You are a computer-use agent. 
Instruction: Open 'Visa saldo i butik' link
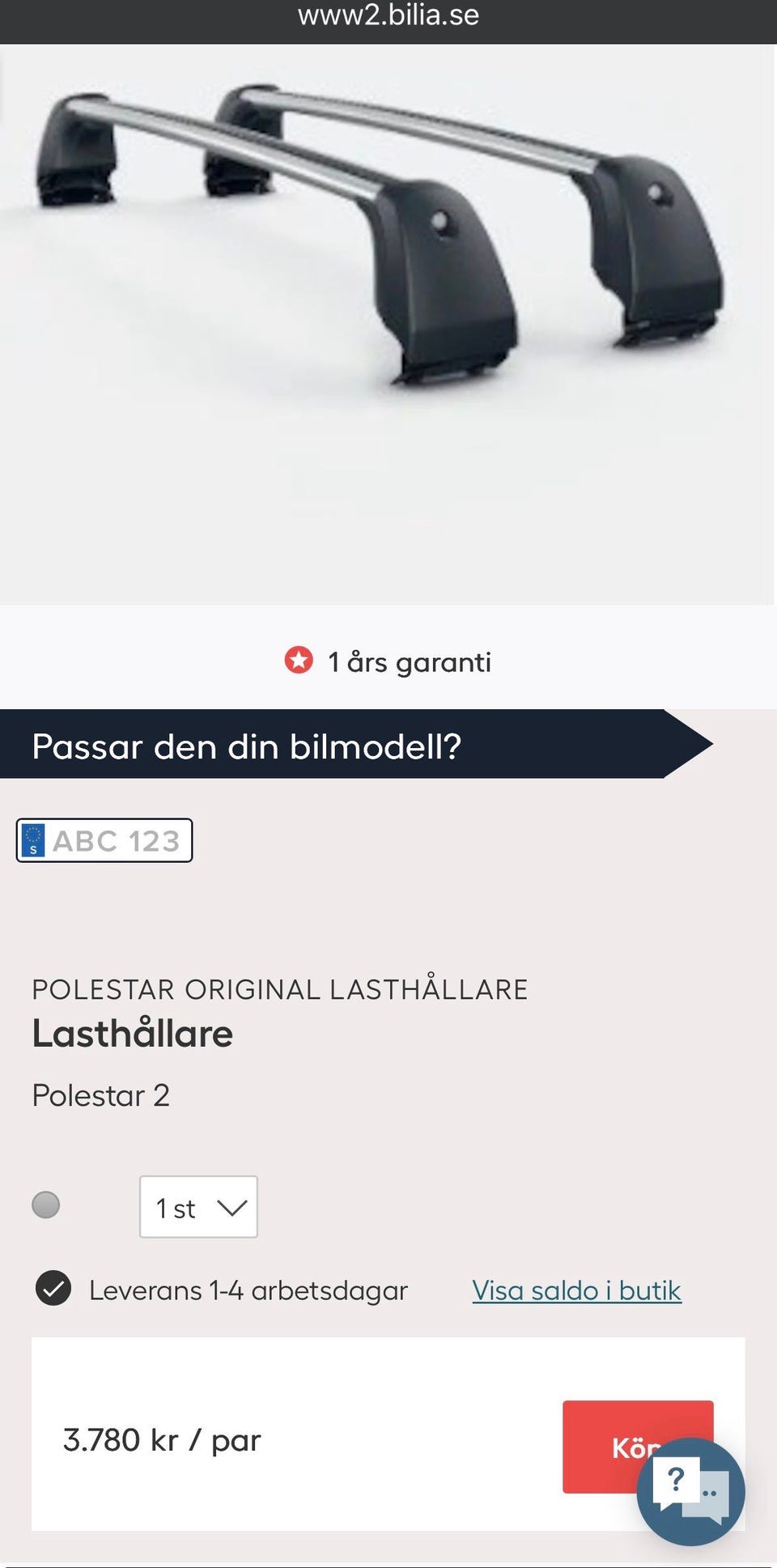pyautogui.click(x=576, y=1290)
